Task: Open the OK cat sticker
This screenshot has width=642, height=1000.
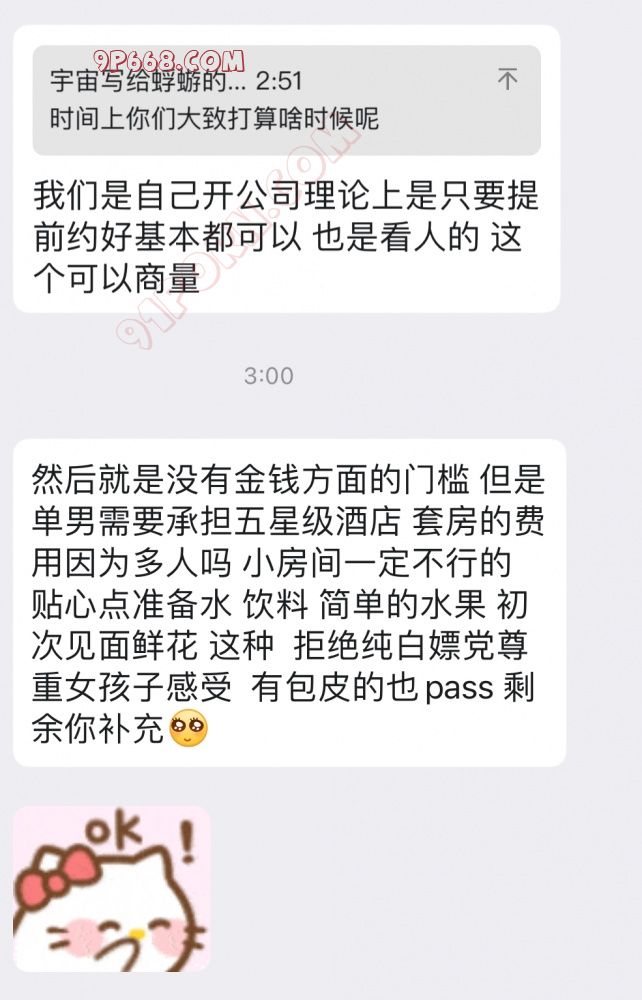Action: tap(112, 888)
